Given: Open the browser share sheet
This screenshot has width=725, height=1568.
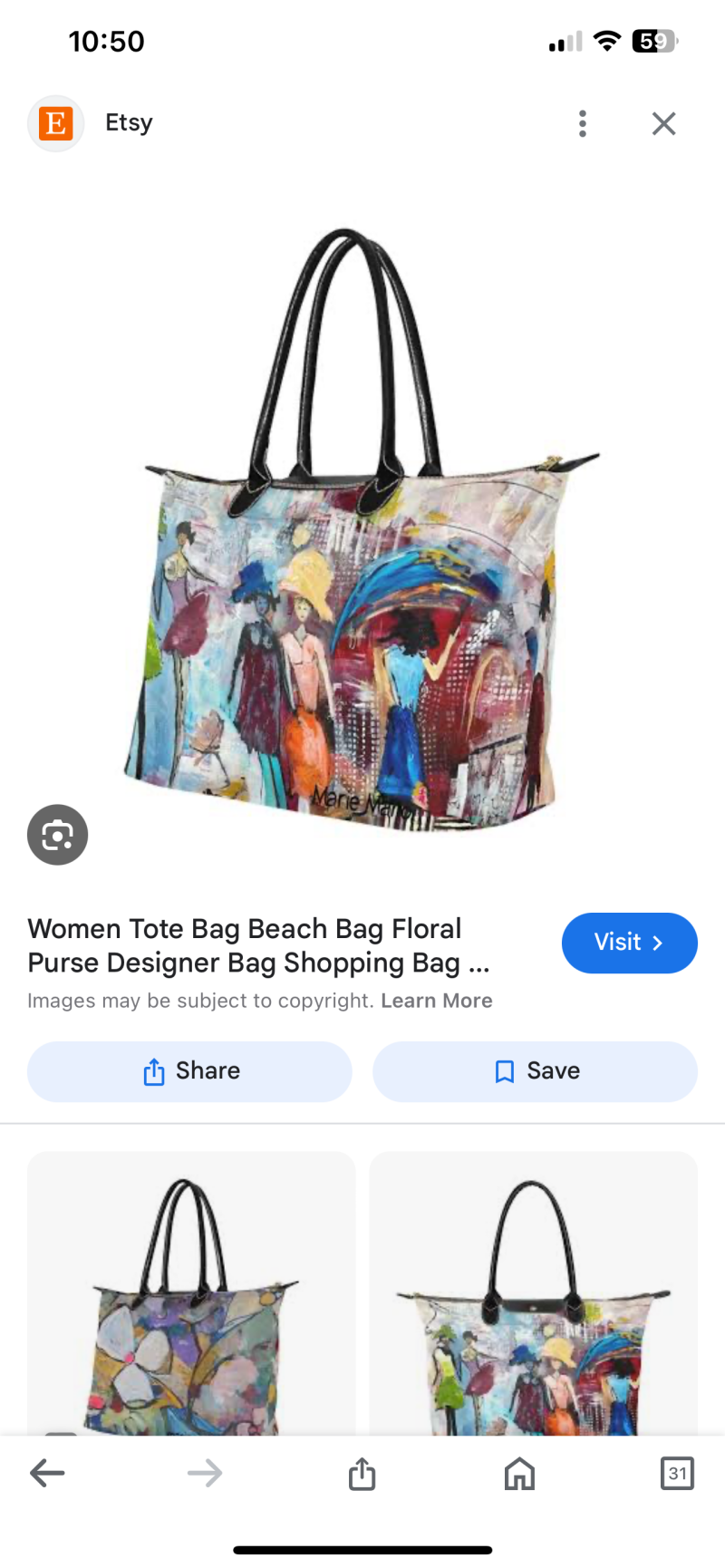Looking at the screenshot, I should [x=362, y=1473].
